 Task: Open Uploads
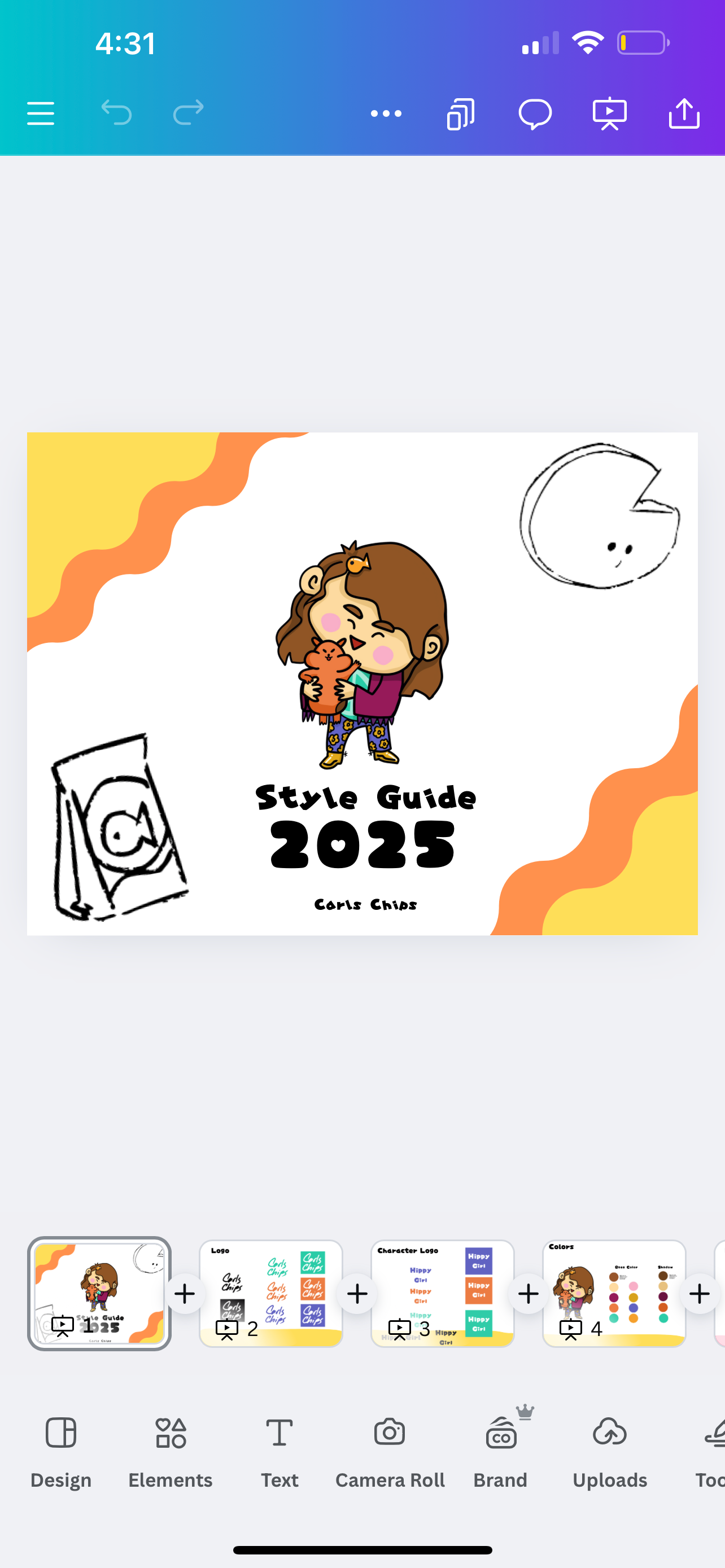(610, 1451)
